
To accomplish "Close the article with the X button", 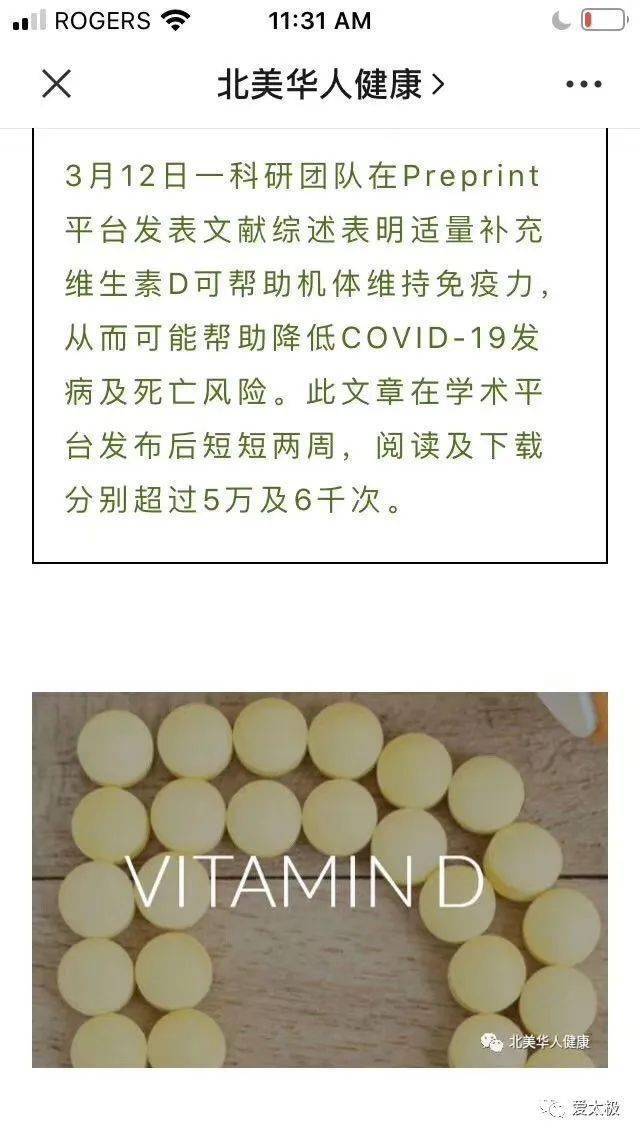I will pyautogui.click(x=57, y=85).
